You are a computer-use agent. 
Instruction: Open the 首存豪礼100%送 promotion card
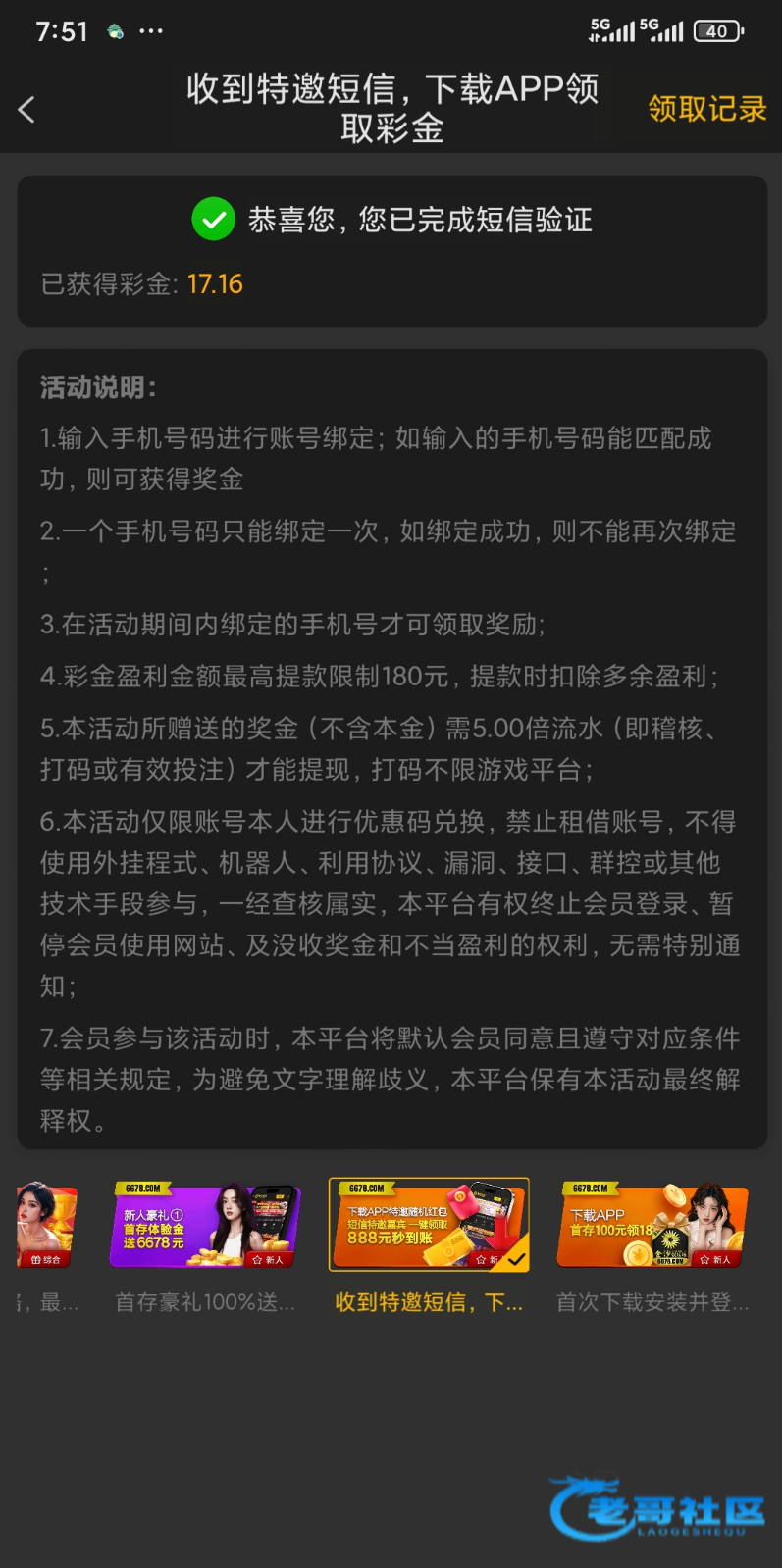[204, 1227]
